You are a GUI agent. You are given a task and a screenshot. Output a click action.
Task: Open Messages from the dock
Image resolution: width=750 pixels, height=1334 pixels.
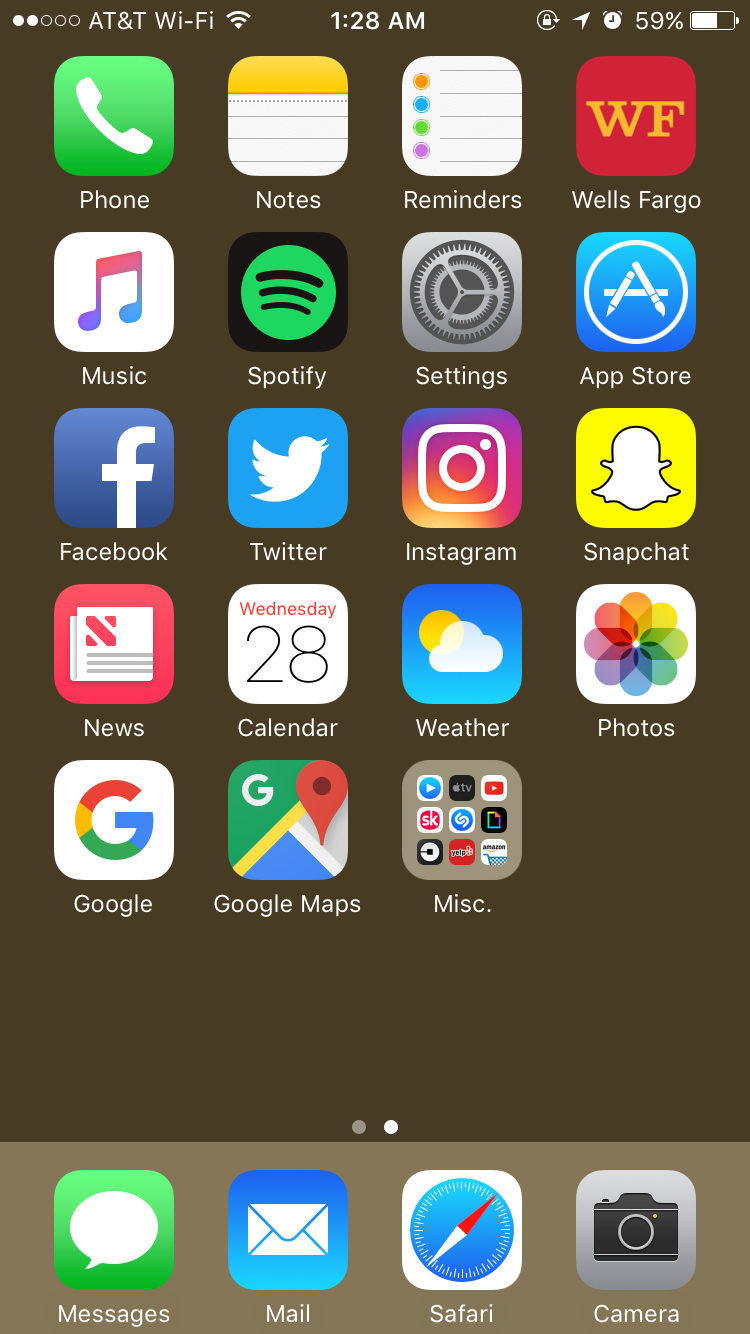114,1230
